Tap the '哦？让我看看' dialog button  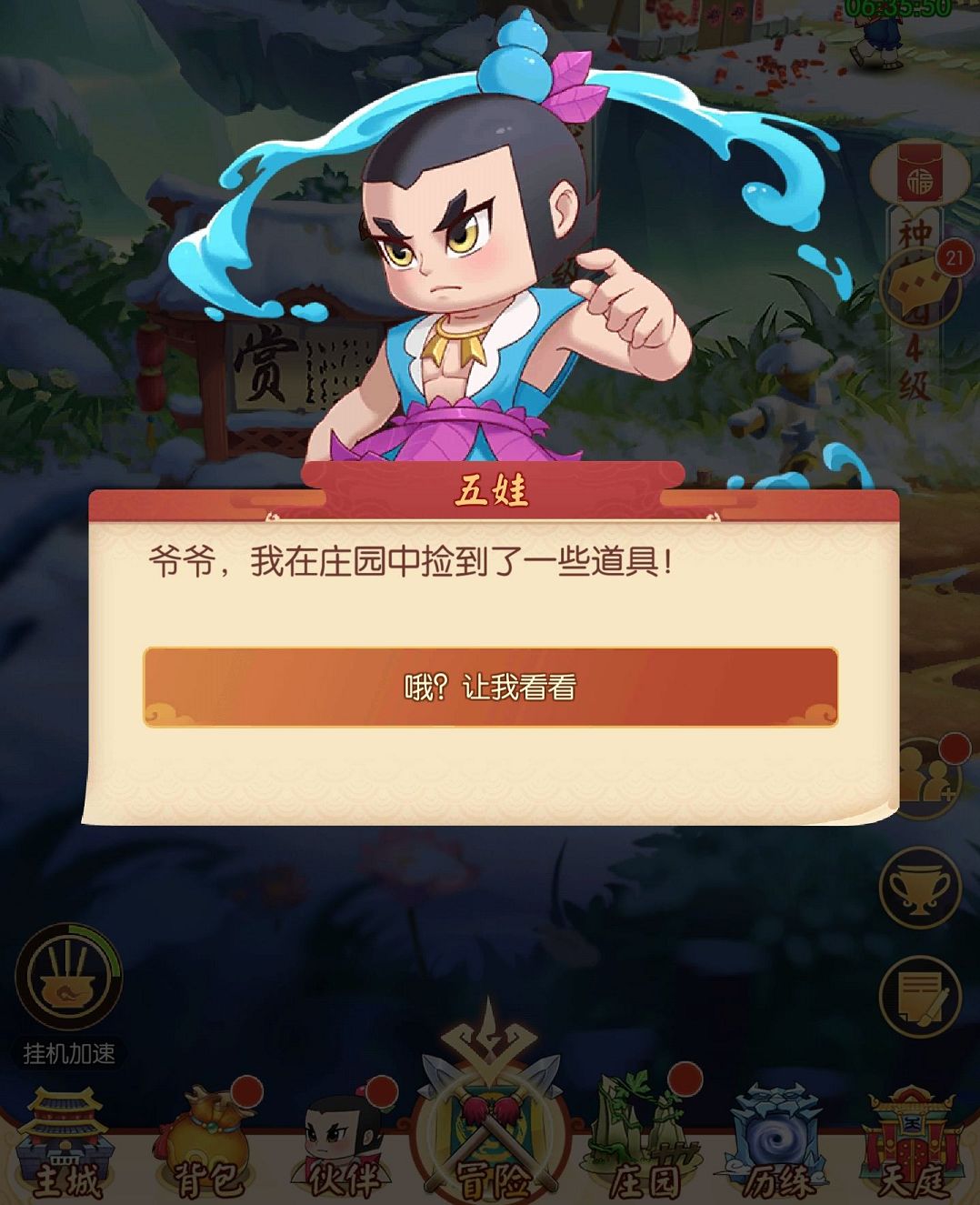(x=490, y=687)
